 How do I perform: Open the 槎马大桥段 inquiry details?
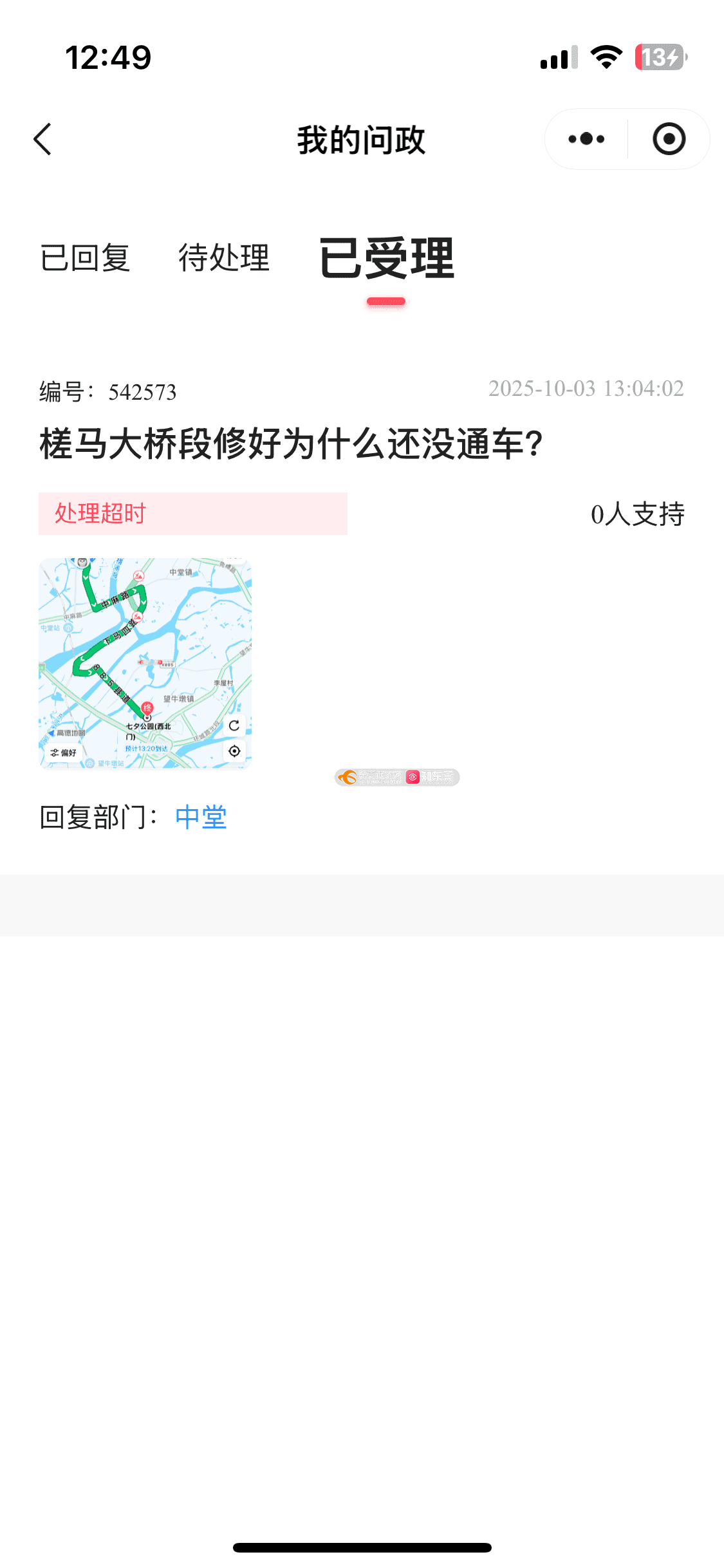point(291,444)
